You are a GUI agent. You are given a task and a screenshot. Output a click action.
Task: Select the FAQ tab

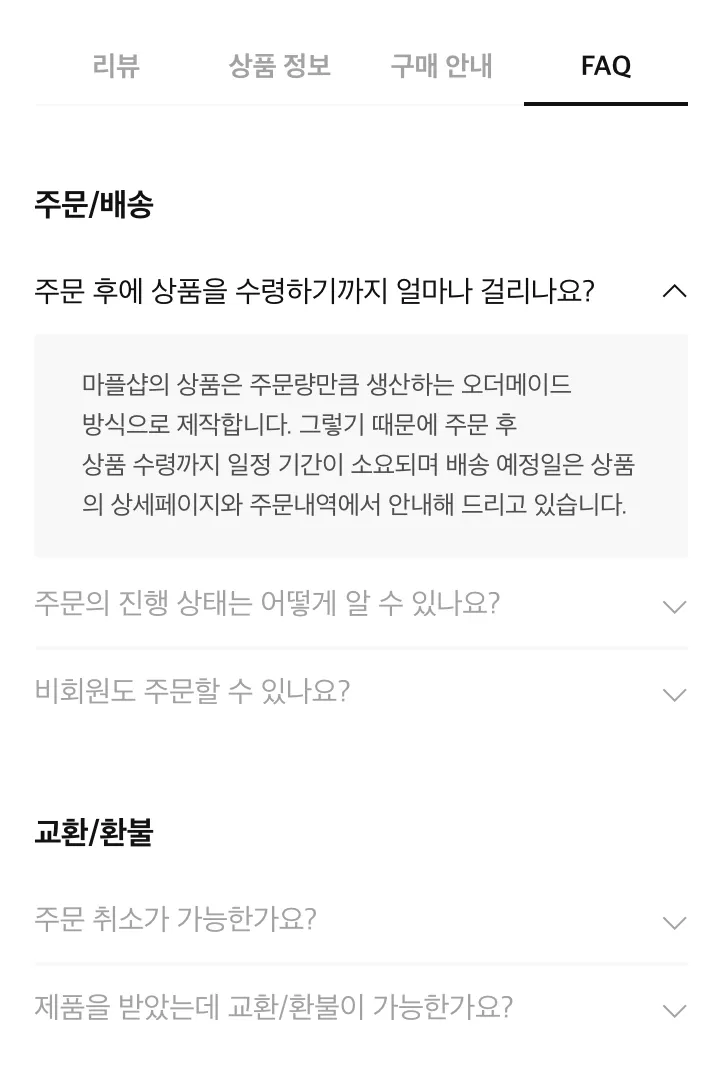pyautogui.click(x=605, y=66)
